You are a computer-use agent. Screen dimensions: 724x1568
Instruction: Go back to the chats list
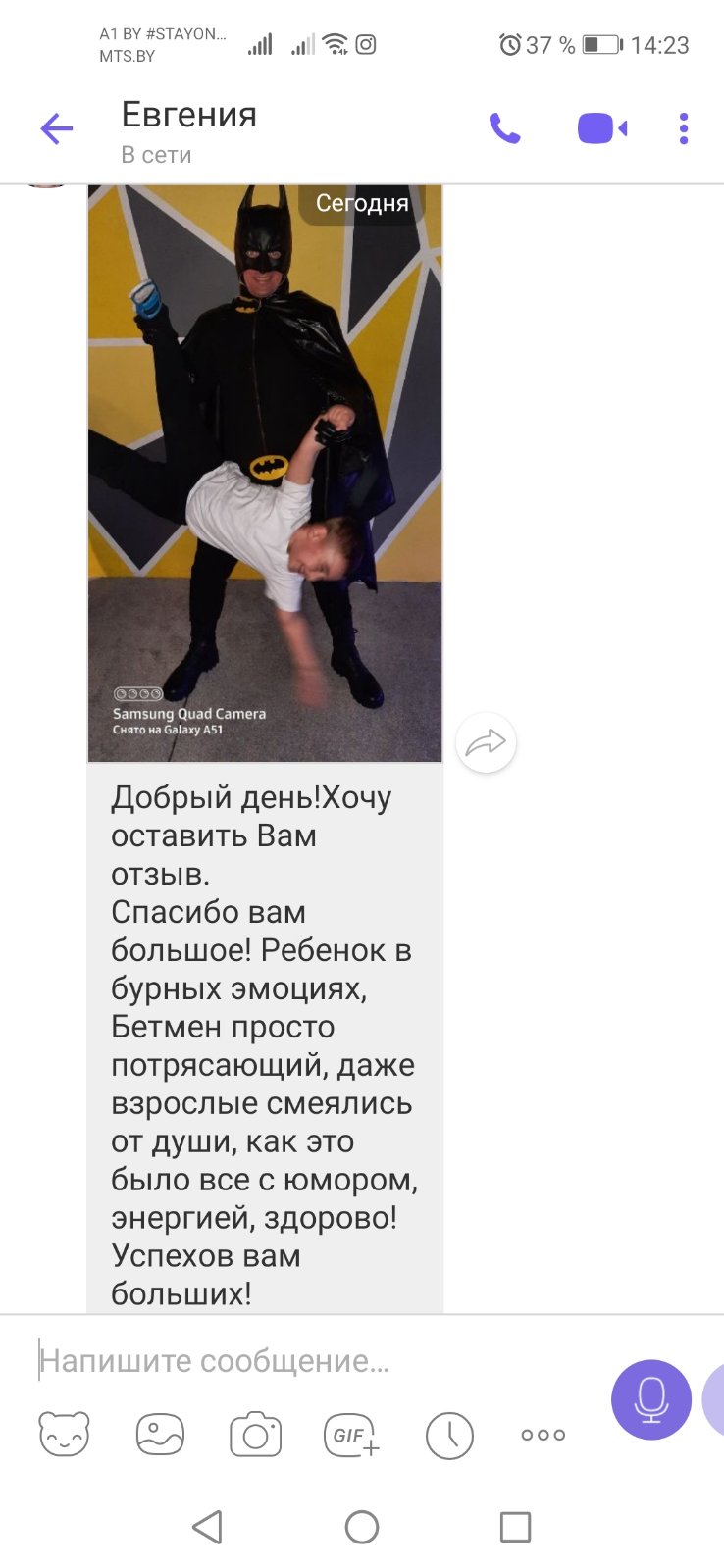point(57,128)
